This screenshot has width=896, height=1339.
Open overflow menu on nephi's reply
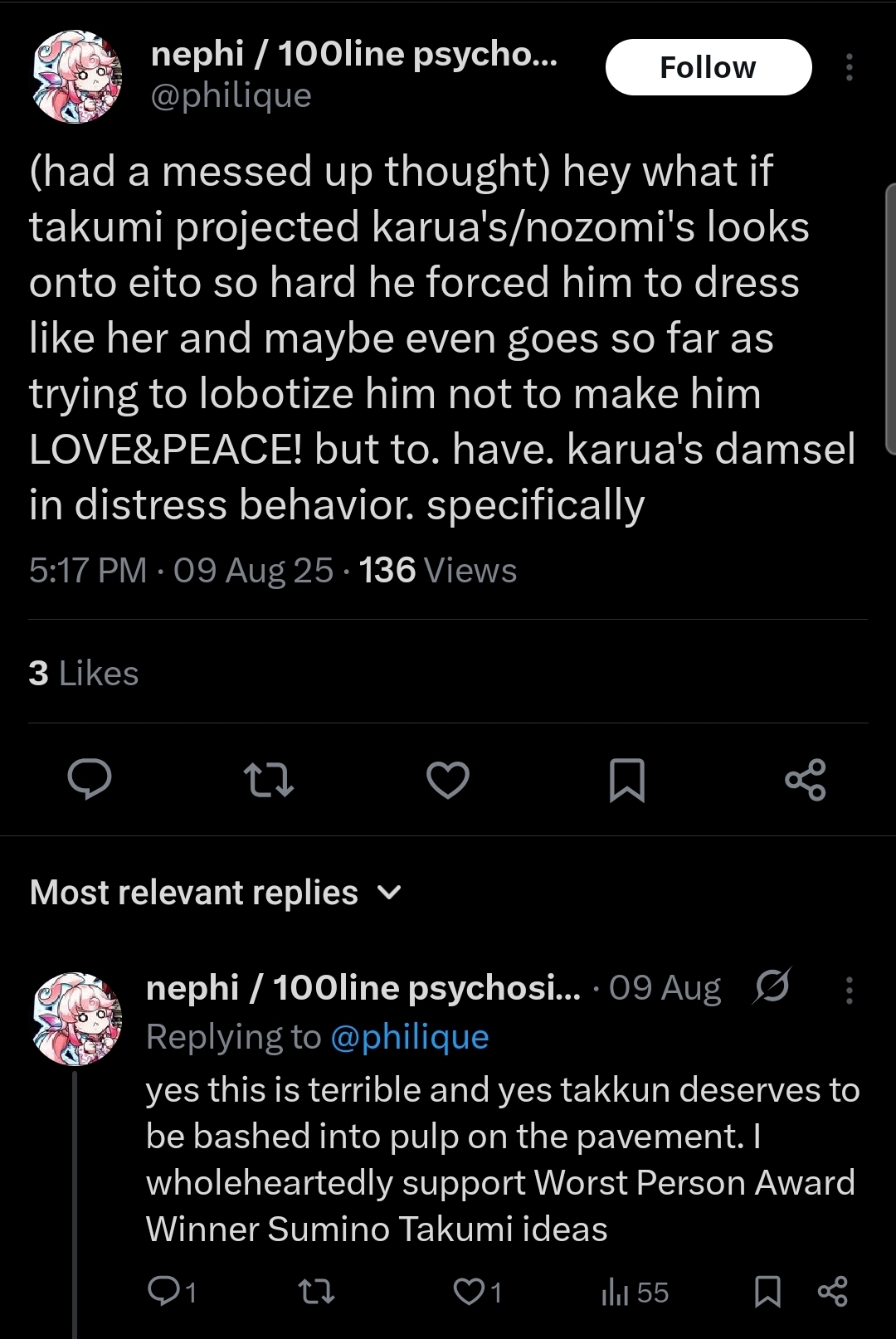(x=849, y=990)
